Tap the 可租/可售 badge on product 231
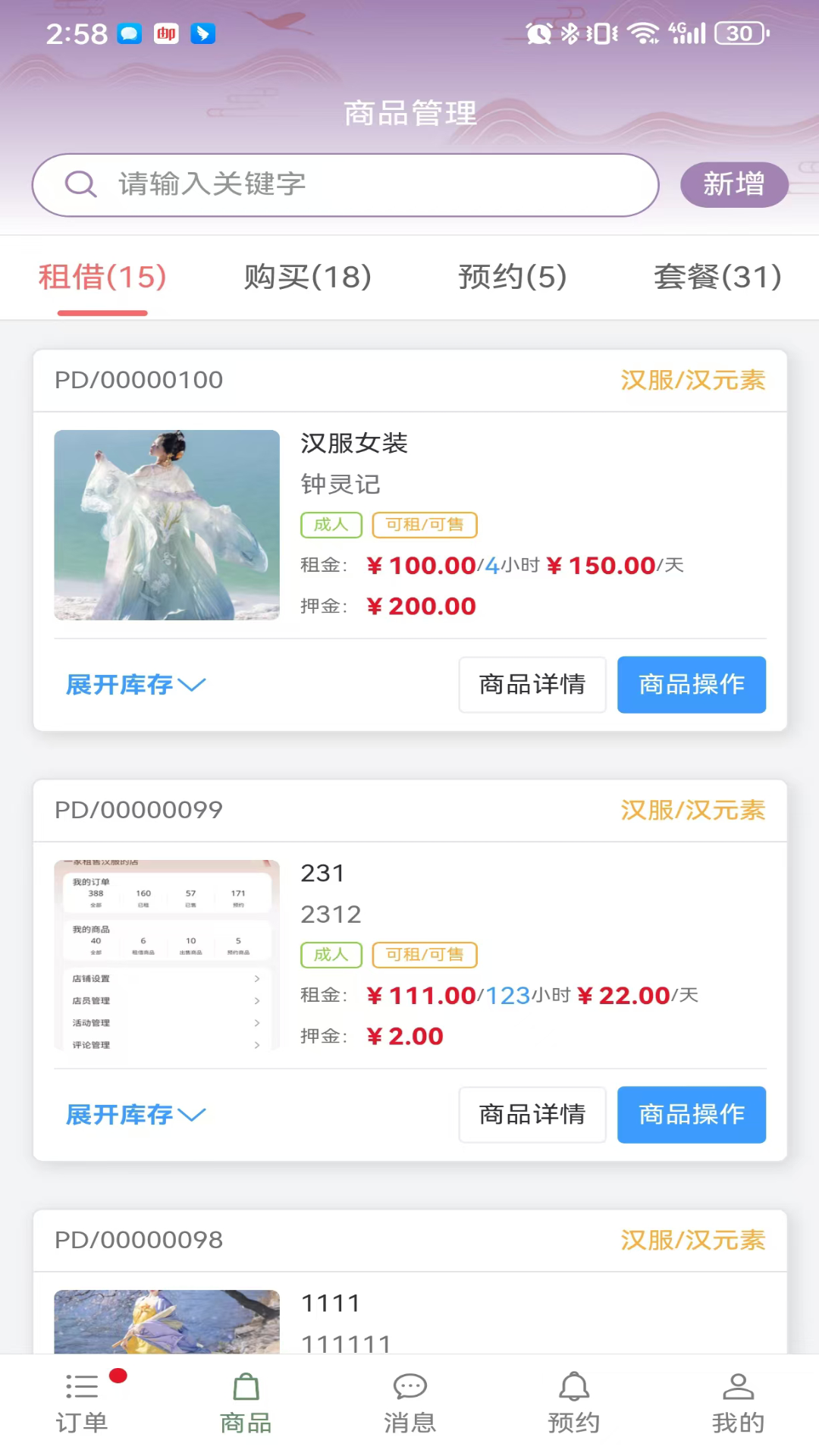Viewport: 819px width, 1456px height. click(425, 955)
